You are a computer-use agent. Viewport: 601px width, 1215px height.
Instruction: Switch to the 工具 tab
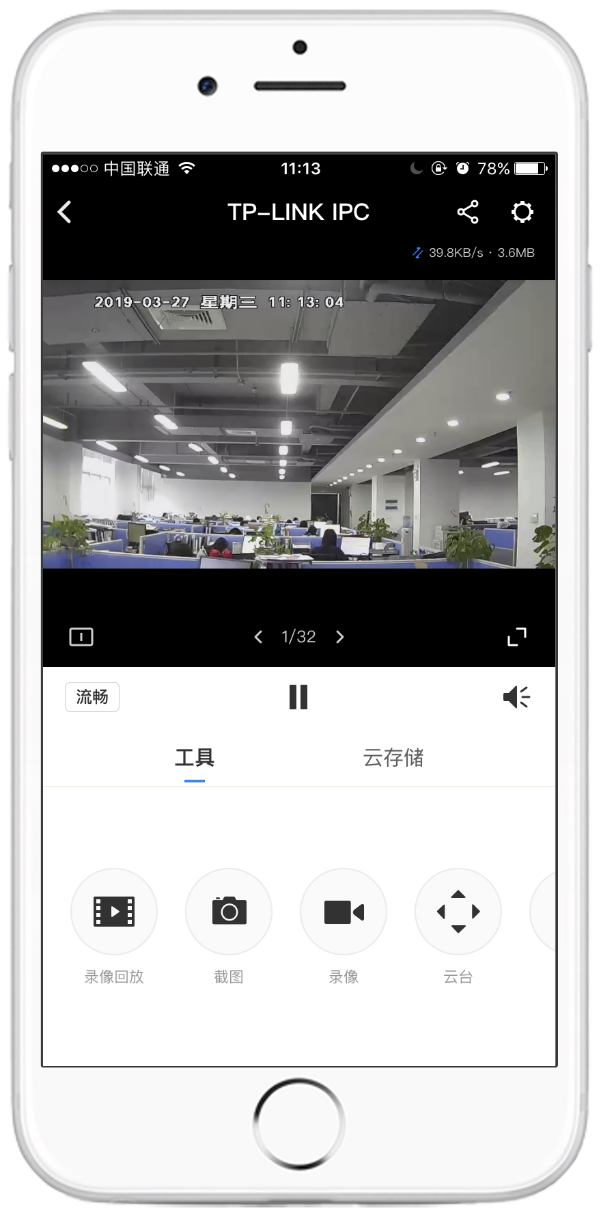point(194,758)
